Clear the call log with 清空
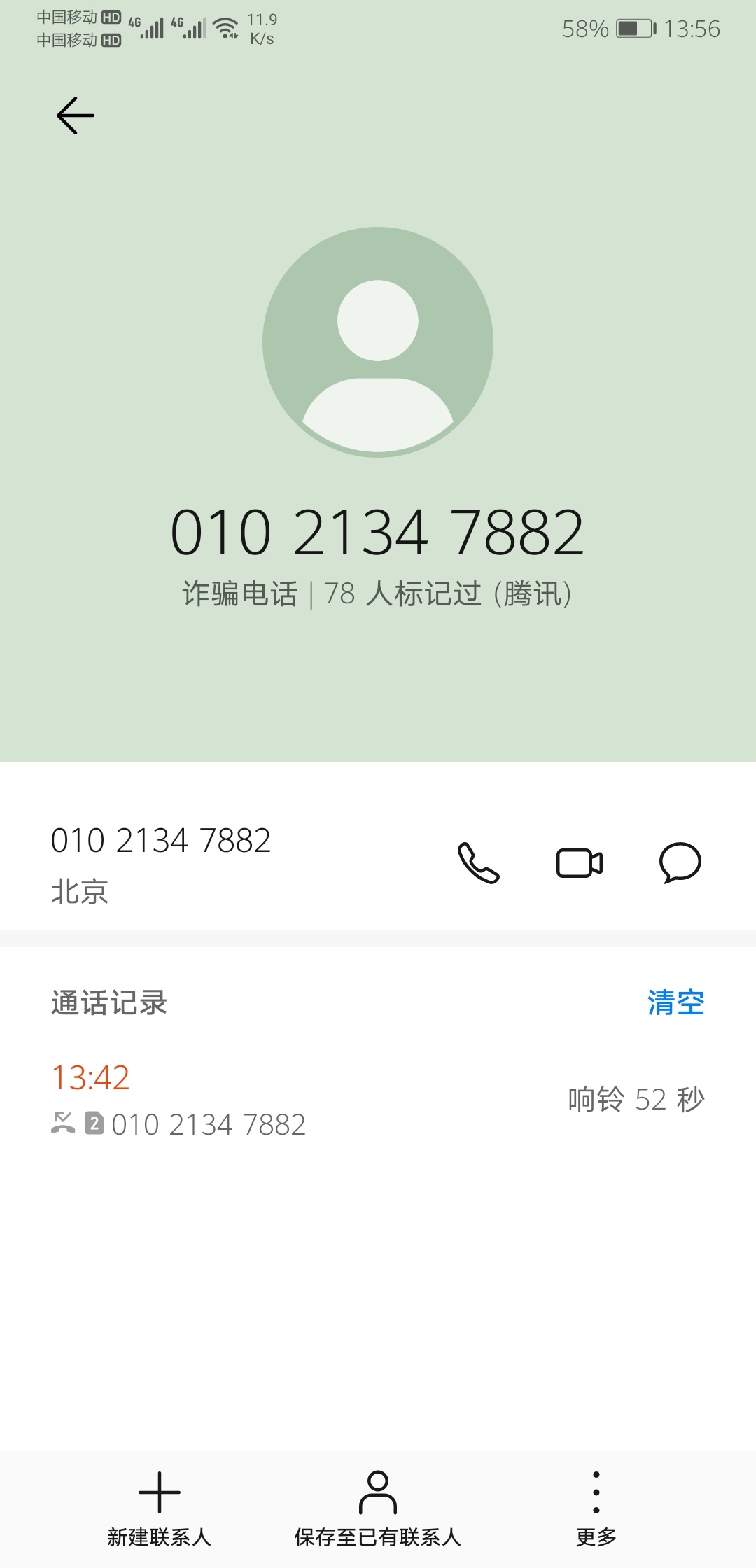The width and height of the screenshot is (756, 1568). pyautogui.click(x=675, y=1002)
